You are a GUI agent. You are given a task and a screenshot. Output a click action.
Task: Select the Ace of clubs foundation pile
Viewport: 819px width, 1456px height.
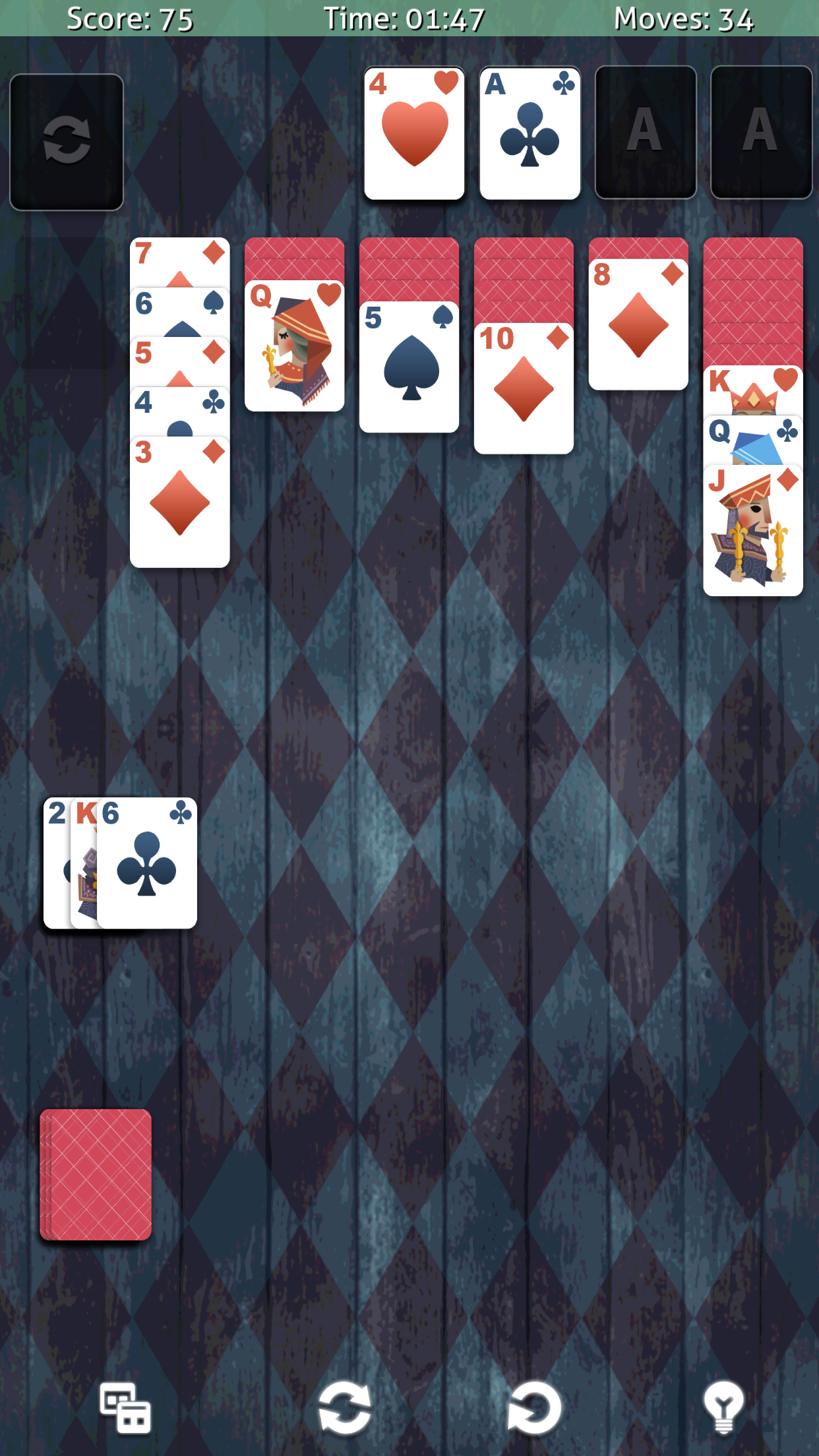click(529, 132)
